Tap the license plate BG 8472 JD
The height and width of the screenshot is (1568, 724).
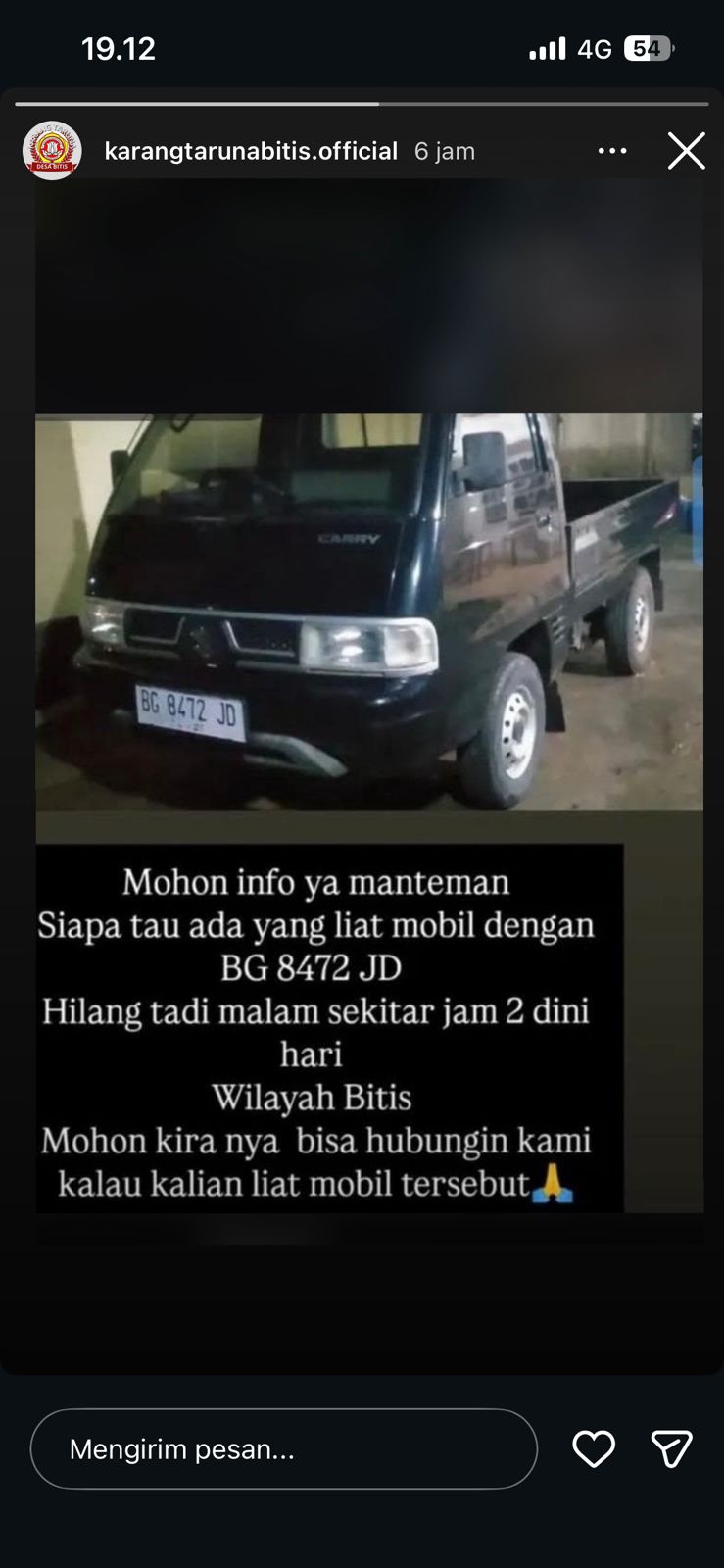[x=189, y=710]
